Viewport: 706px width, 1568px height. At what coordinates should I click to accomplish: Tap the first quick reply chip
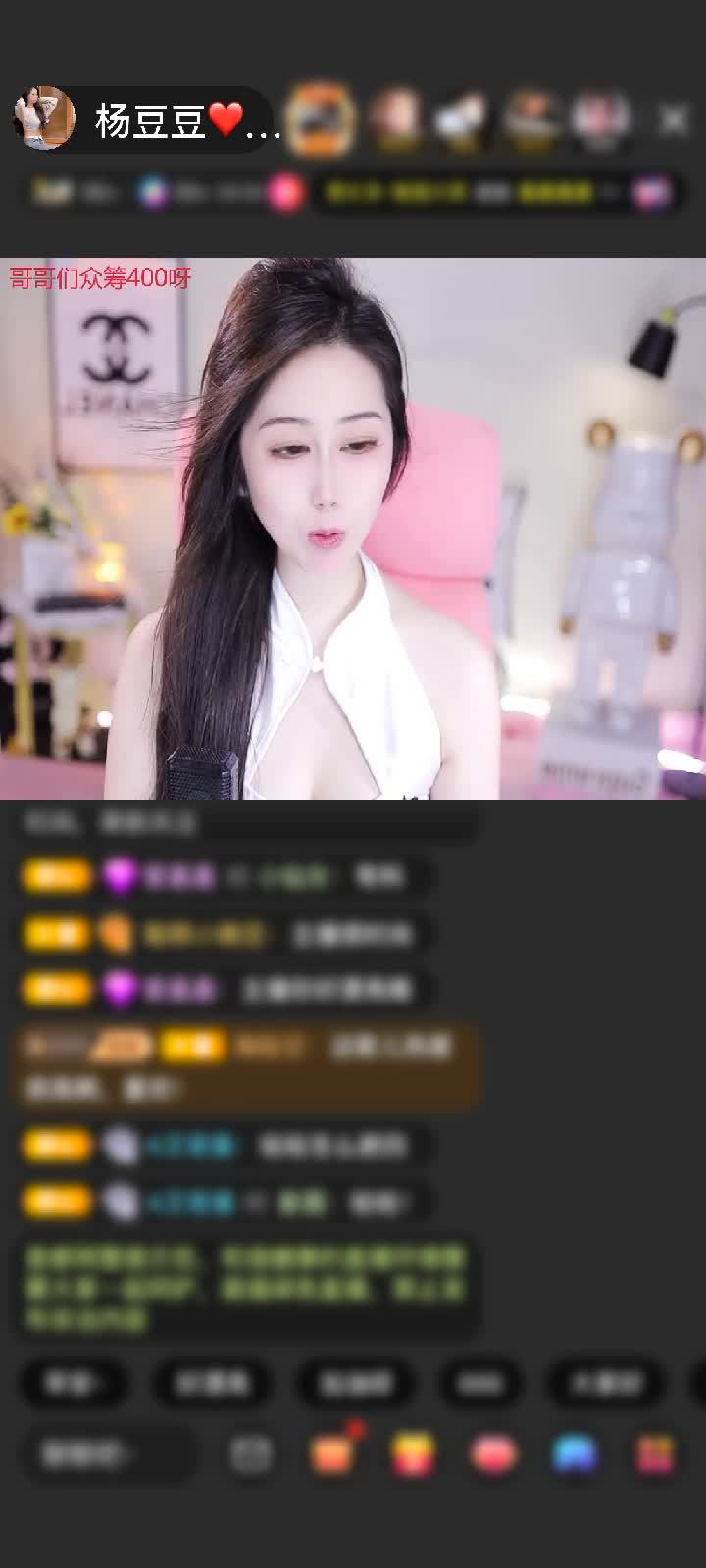pyautogui.click(x=74, y=1383)
